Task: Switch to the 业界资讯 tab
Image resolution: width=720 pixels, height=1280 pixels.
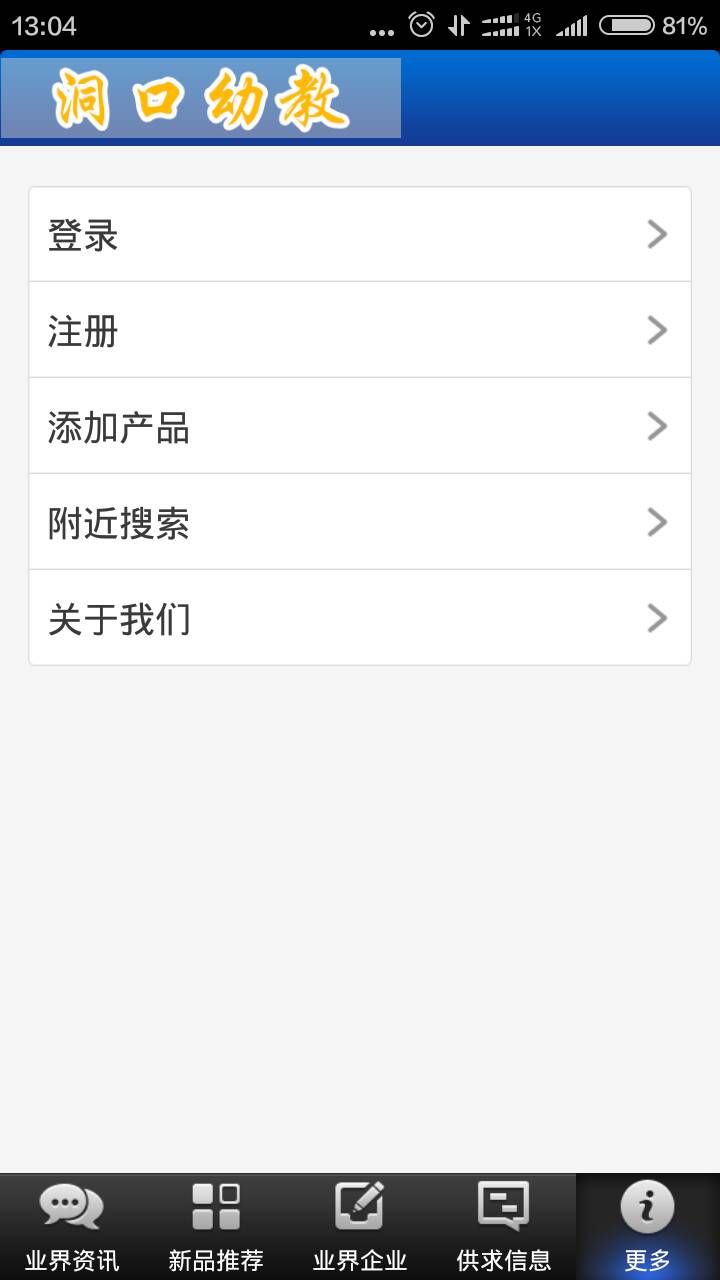Action: 72,1226
